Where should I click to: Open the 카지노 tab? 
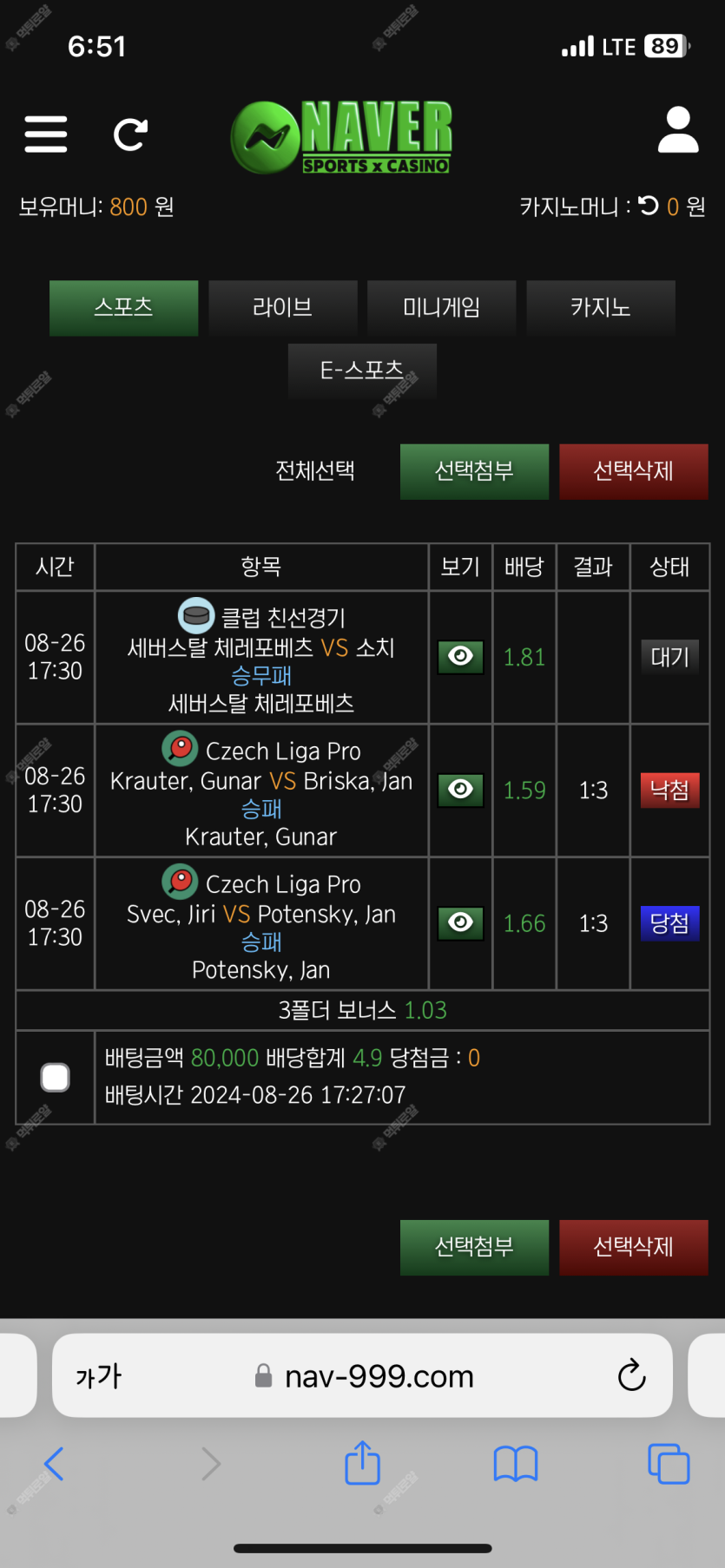(x=601, y=307)
